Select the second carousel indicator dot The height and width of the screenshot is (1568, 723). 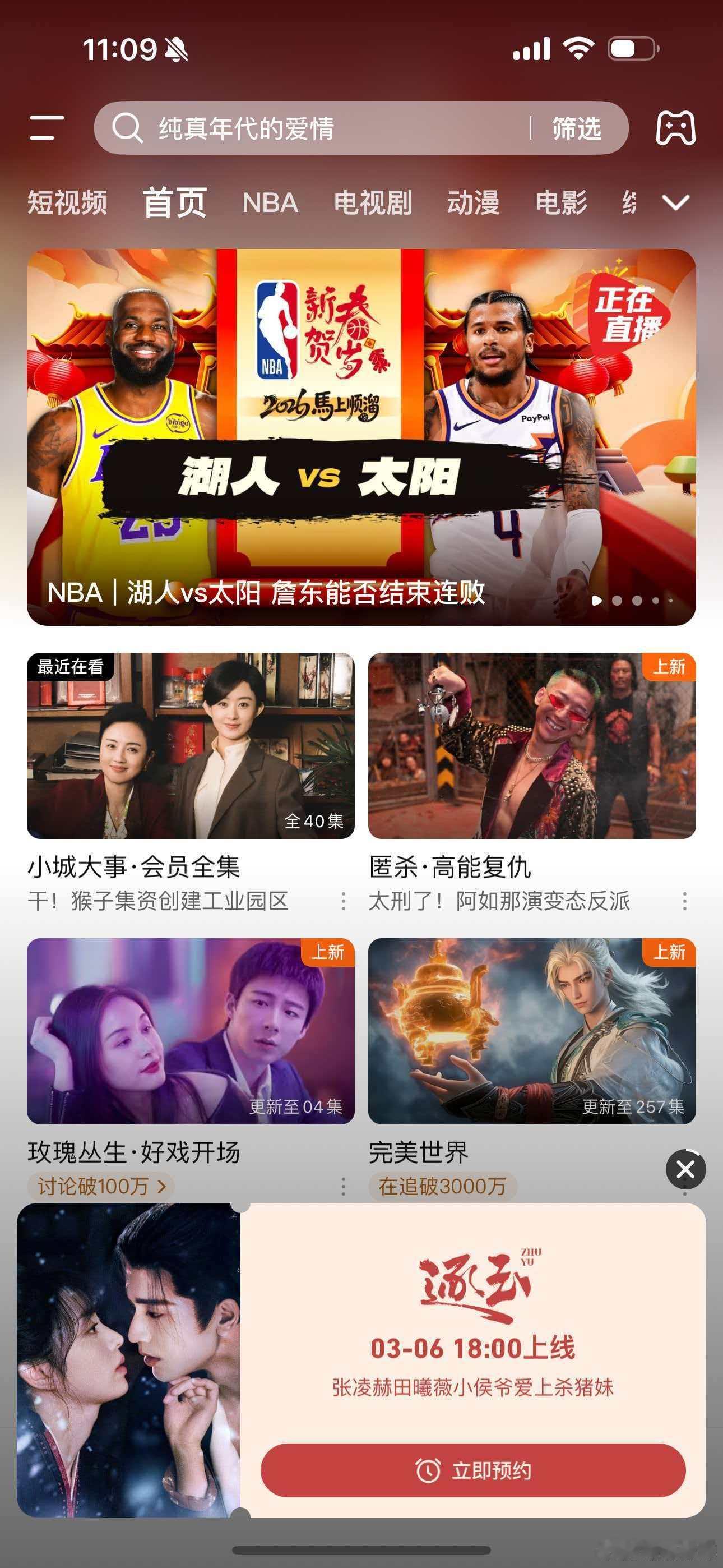tap(619, 599)
